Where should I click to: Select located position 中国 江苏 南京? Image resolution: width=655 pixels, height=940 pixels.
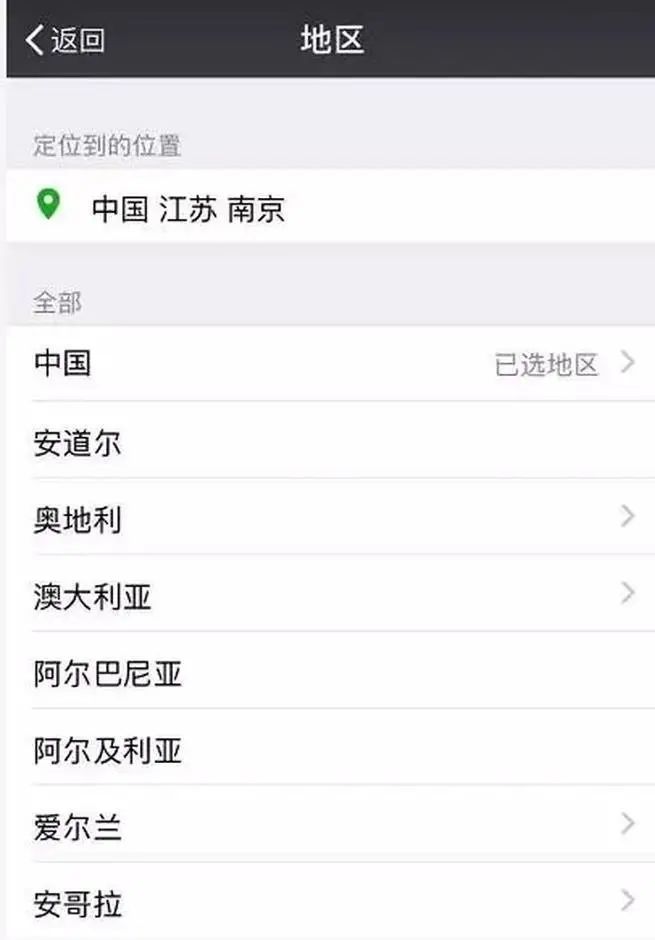(330, 206)
